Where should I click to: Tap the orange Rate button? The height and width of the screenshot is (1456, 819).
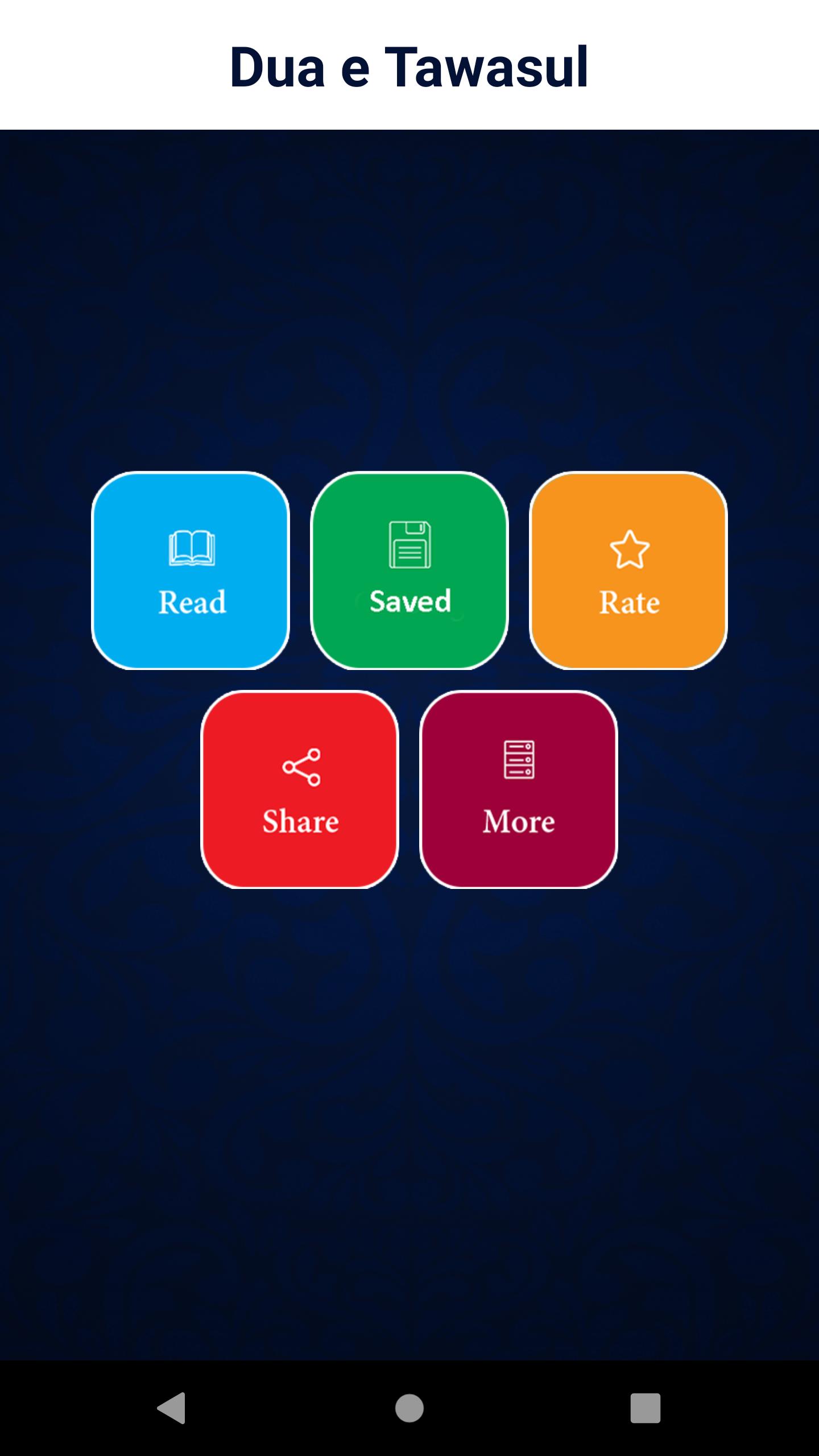628,570
